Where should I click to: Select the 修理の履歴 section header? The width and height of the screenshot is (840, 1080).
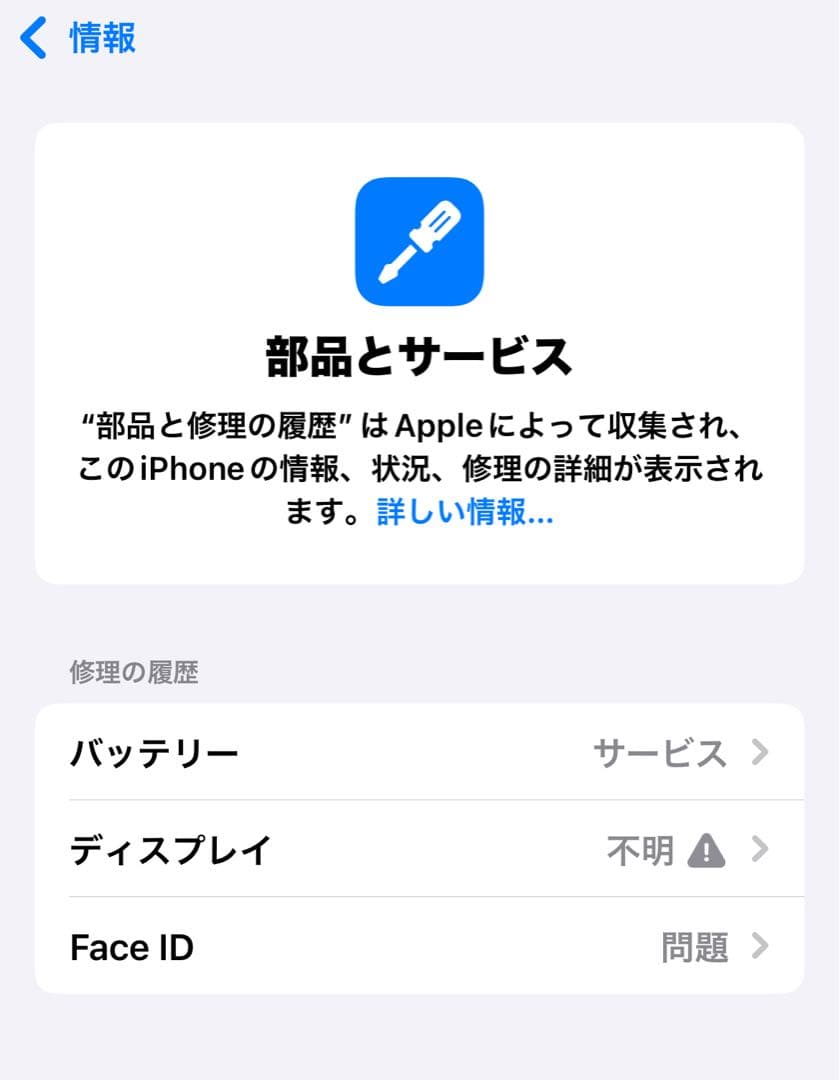coord(134,673)
